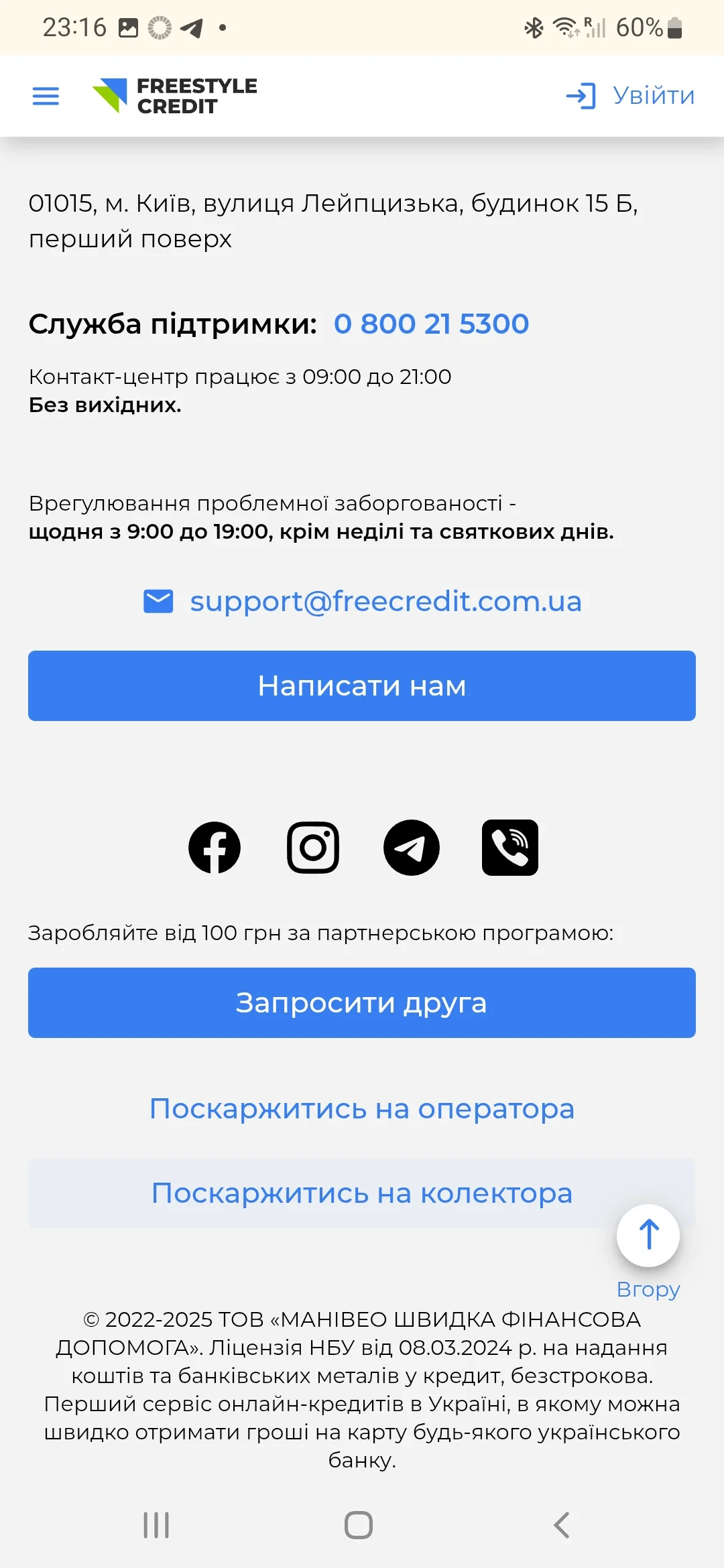
Task: Select Поскаржитись на колектора
Action: click(x=362, y=1193)
